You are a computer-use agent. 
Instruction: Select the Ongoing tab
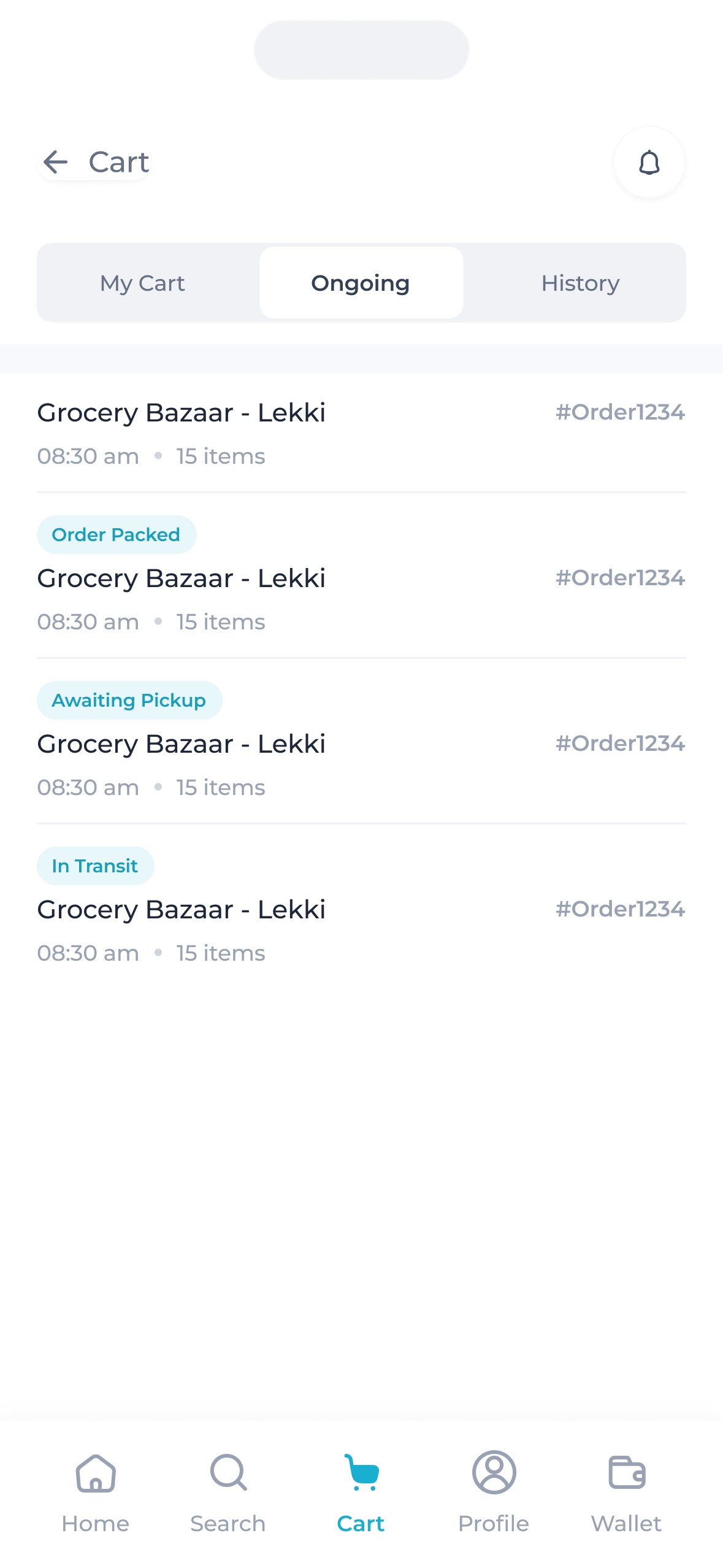click(361, 283)
